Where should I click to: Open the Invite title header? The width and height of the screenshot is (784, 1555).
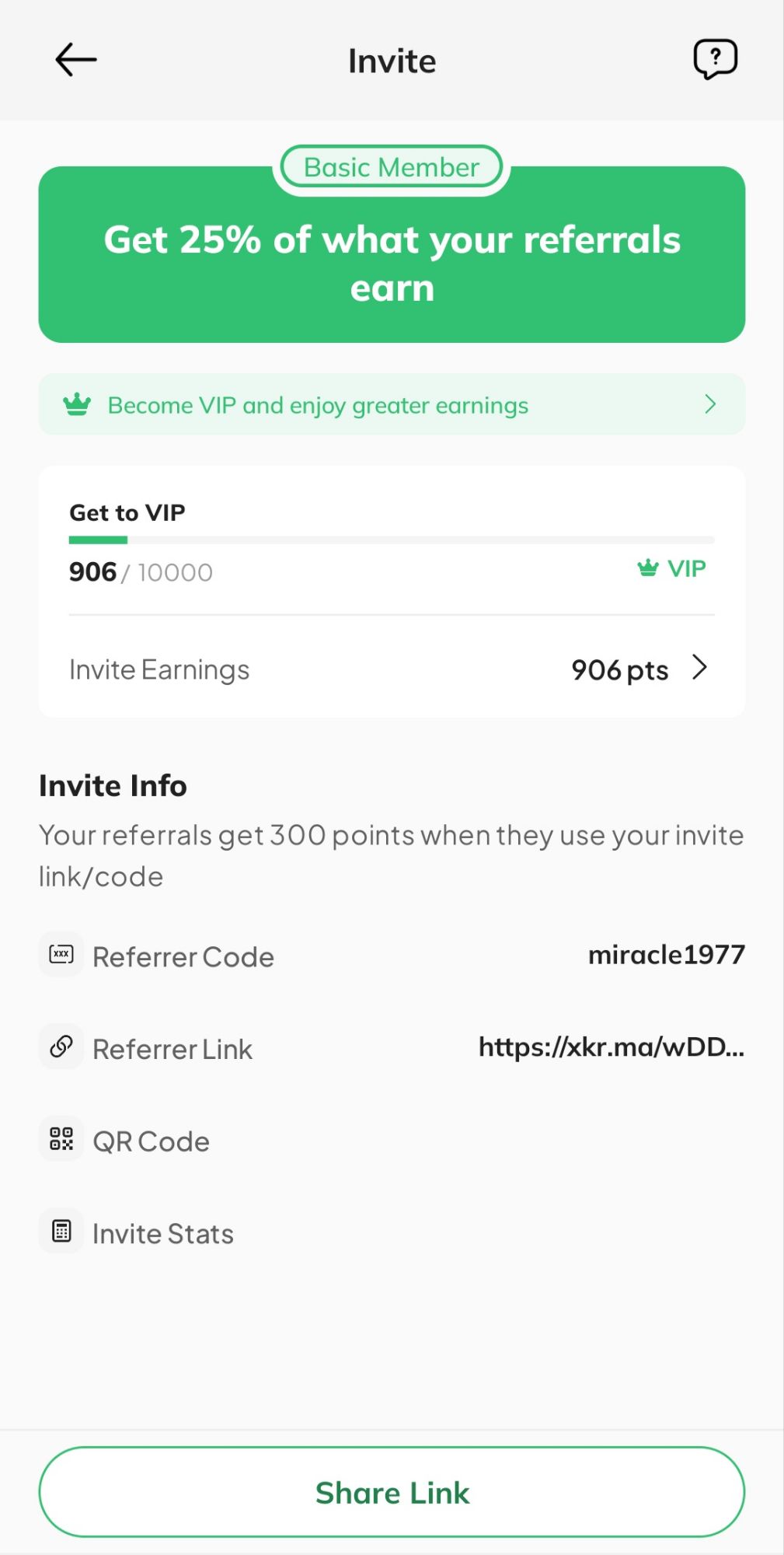coord(391,60)
